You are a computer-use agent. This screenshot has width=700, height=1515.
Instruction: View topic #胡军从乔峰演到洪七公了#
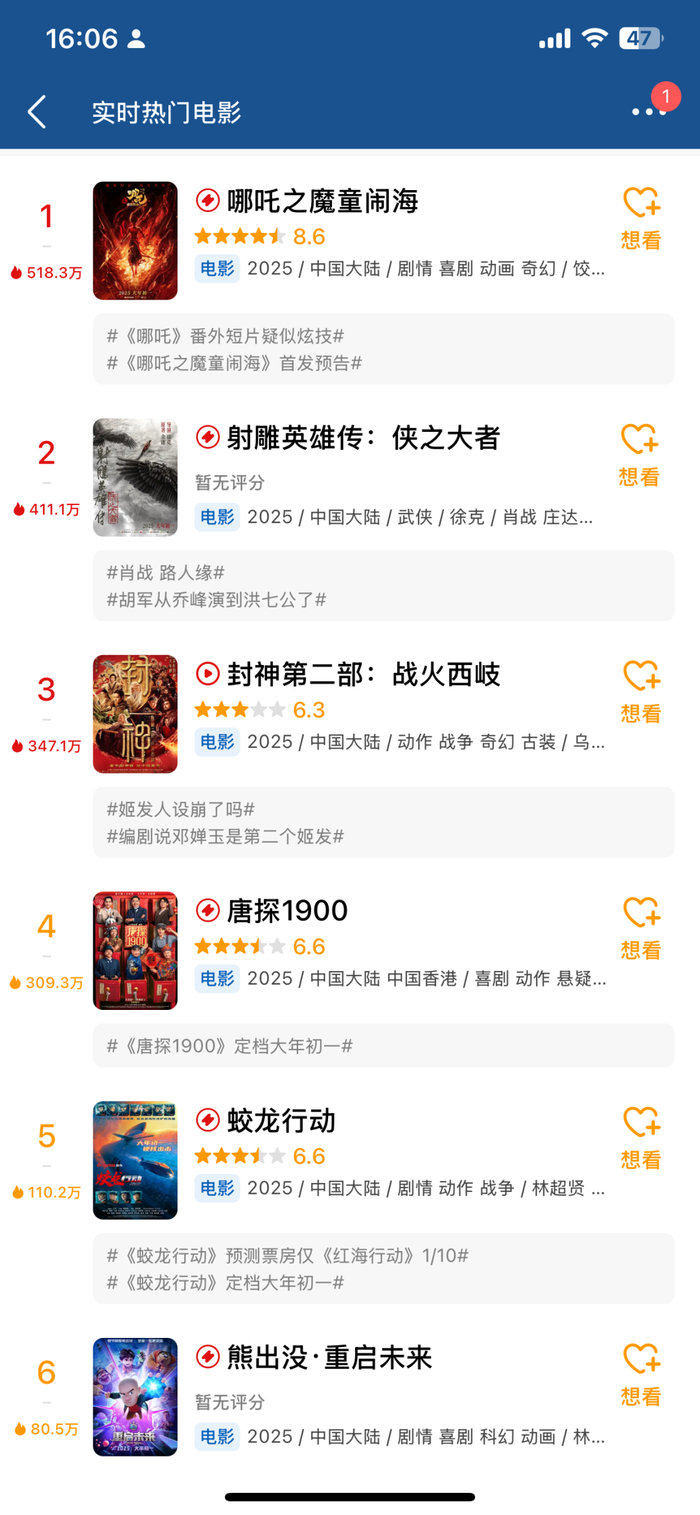pyautogui.click(x=217, y=600)
